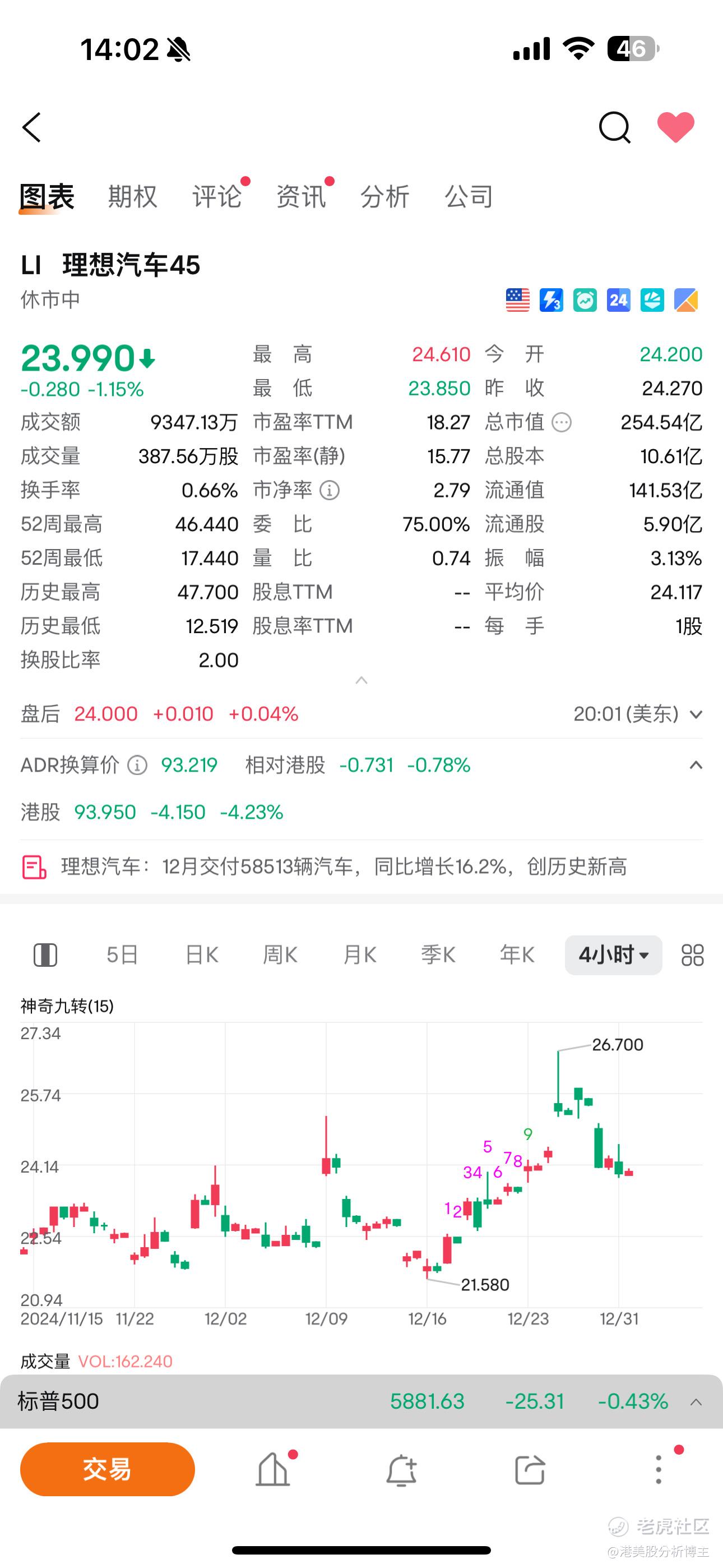Open the 分析 tab
This screenshot has height=1568, width=723.
(x=384, y=197)
